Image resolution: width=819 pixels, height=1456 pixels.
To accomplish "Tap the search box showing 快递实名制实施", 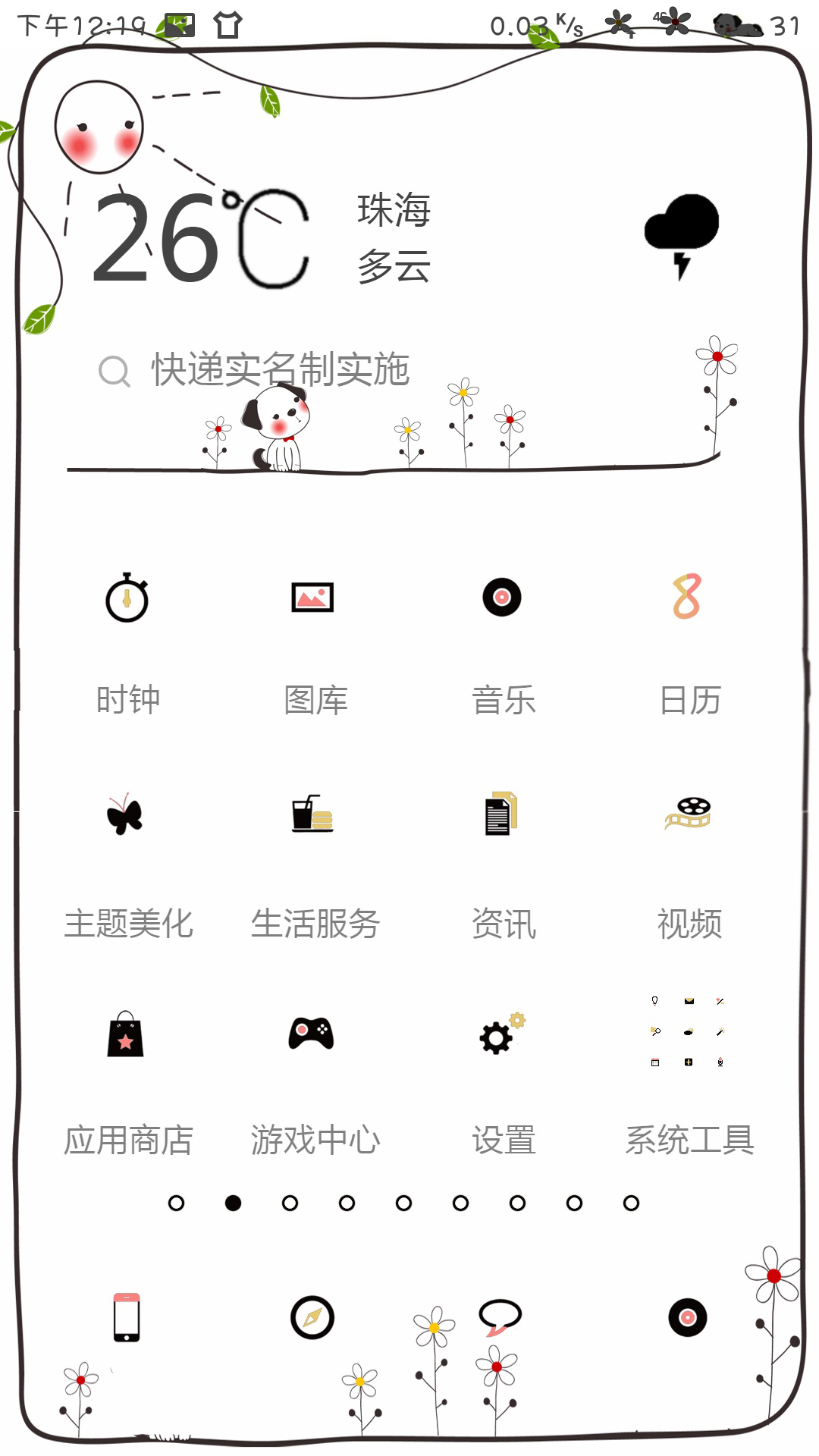I will tap(281, 370).
